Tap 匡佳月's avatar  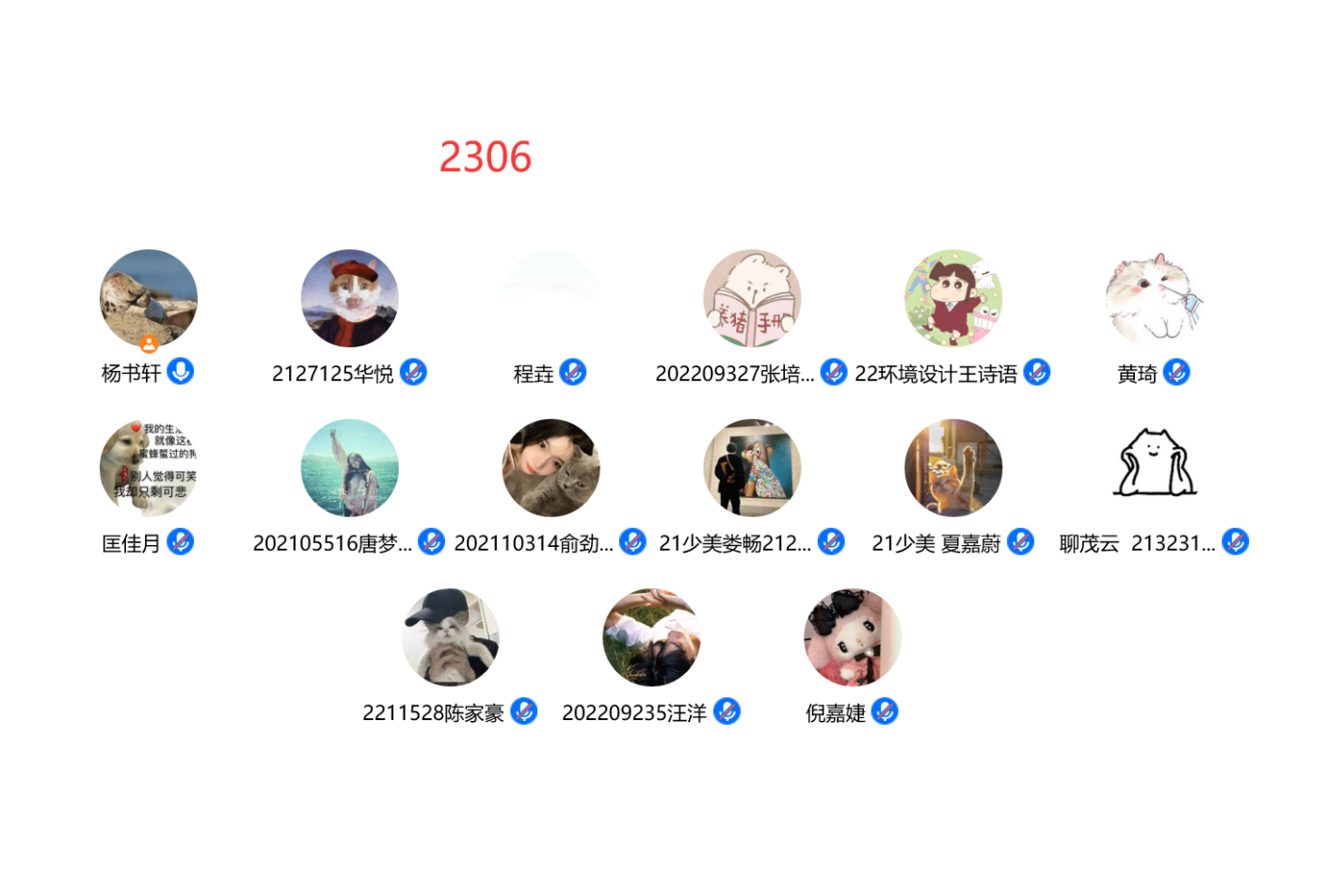coord(149,468)
